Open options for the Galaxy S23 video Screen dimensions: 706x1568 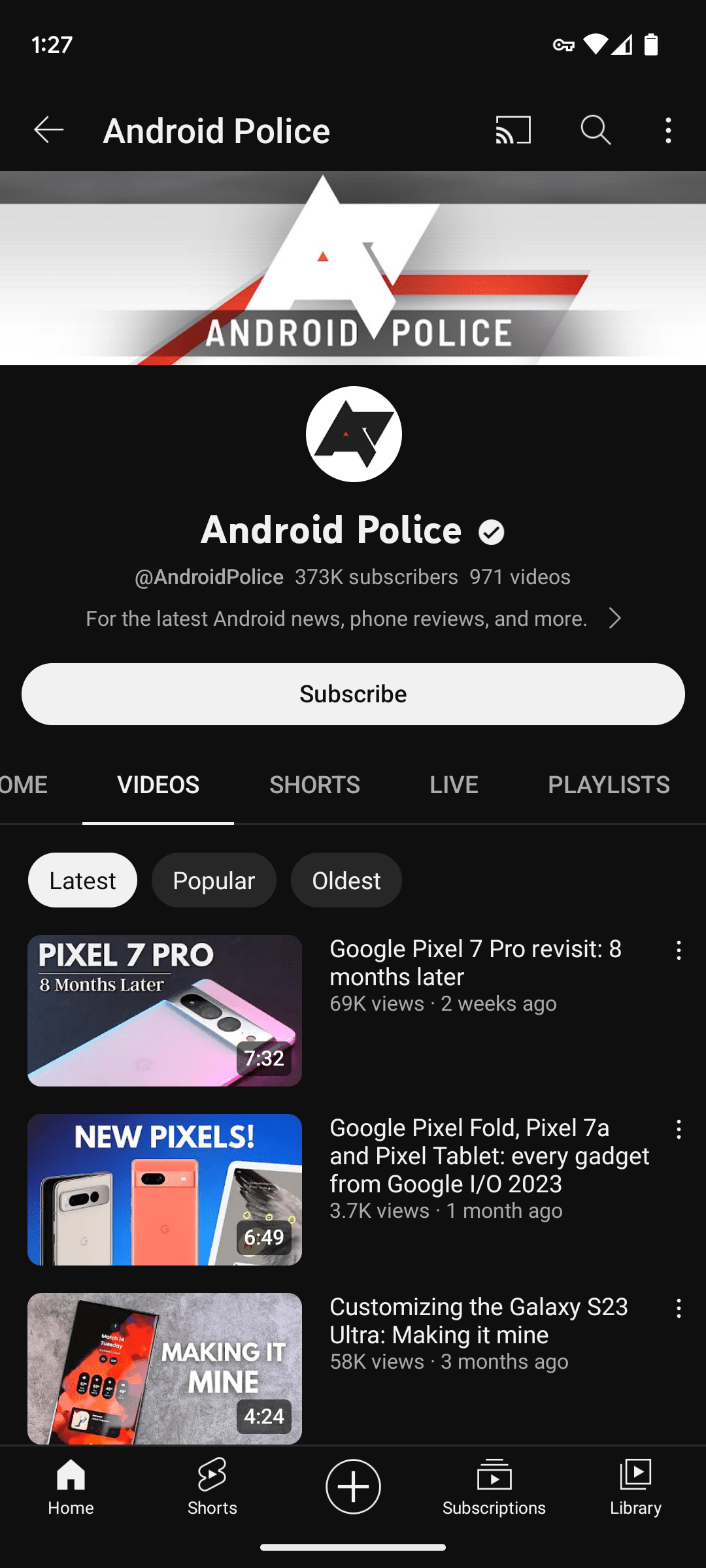(x=679, y=1309)
